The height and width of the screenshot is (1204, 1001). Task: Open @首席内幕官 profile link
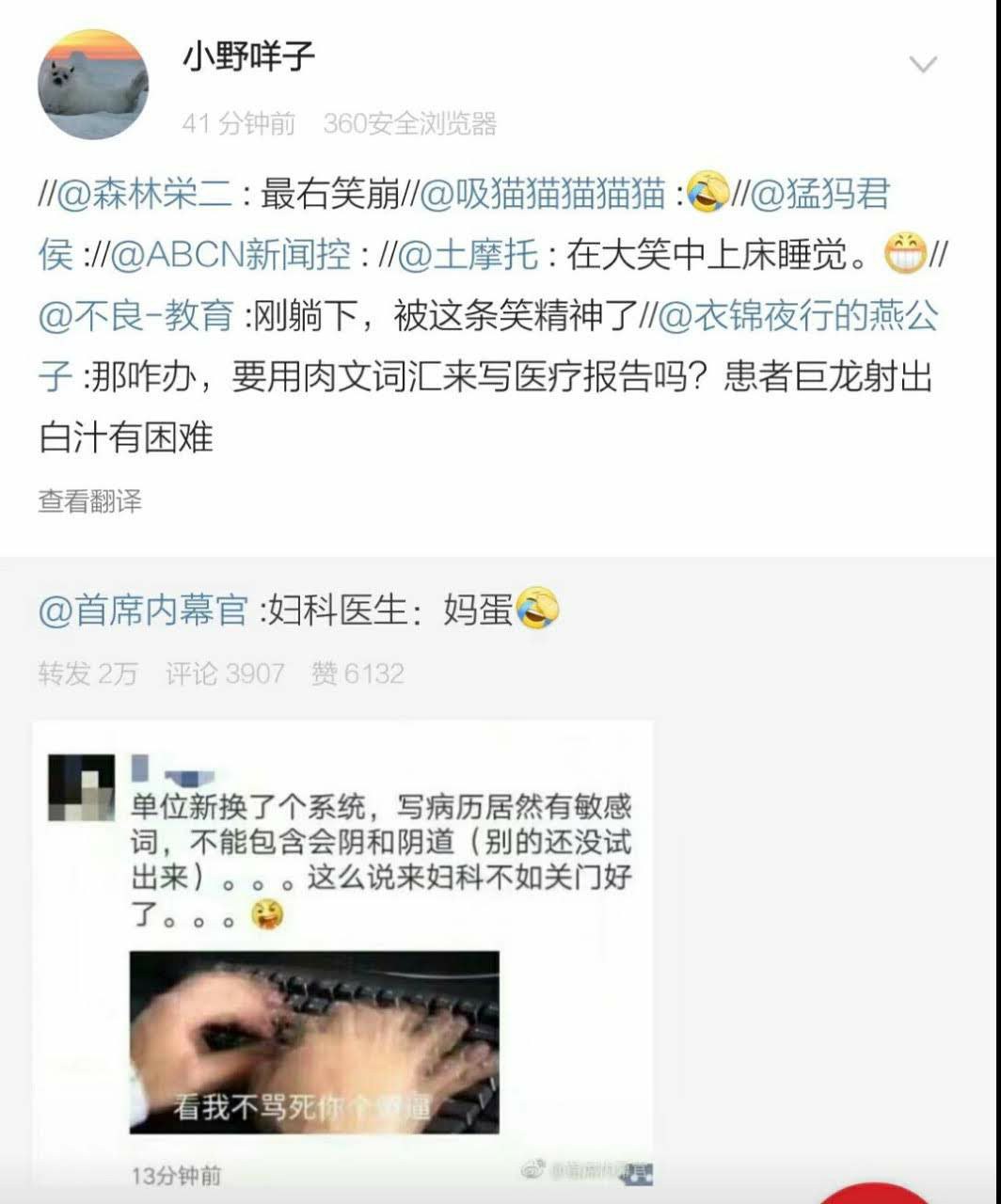pos(143,611)
